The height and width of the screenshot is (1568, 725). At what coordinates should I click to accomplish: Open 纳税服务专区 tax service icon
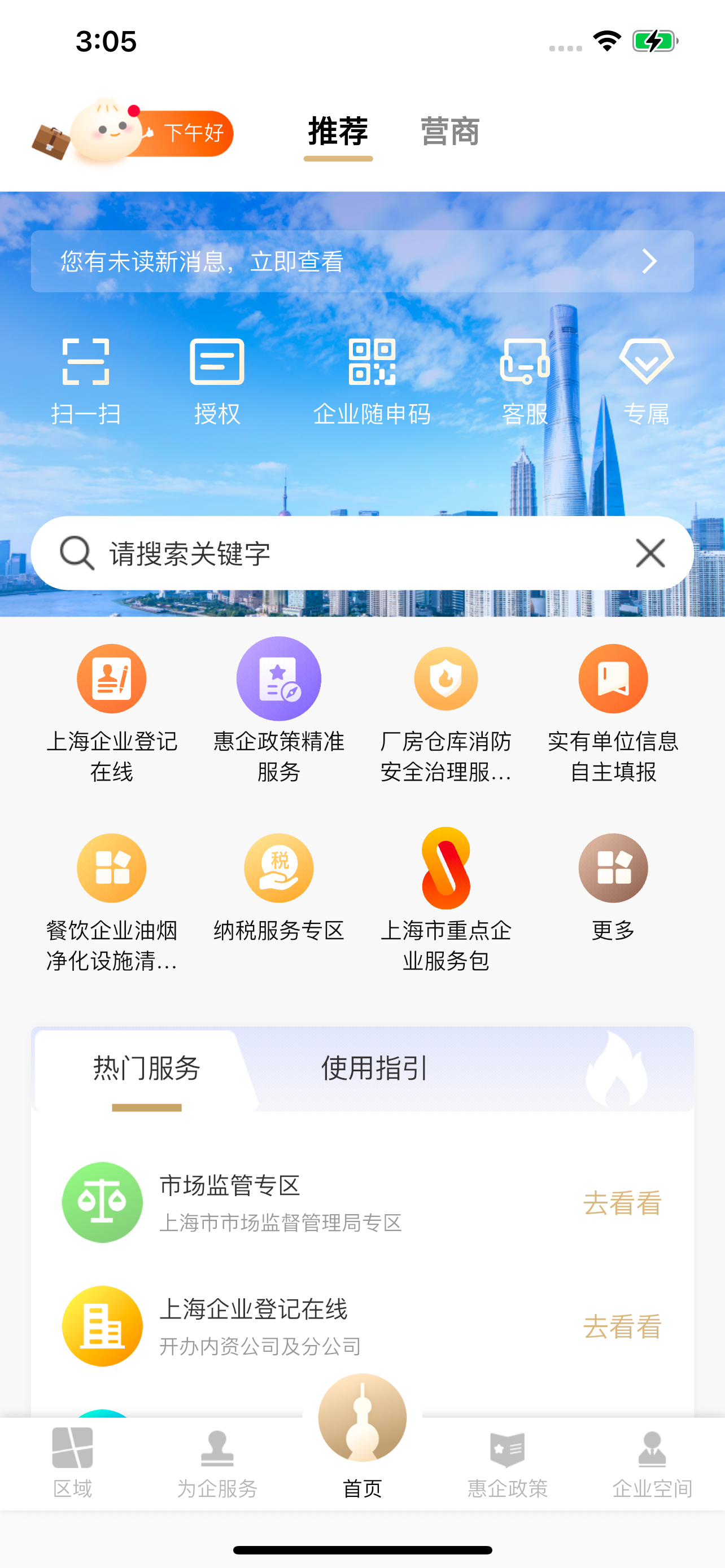(278, 868)
